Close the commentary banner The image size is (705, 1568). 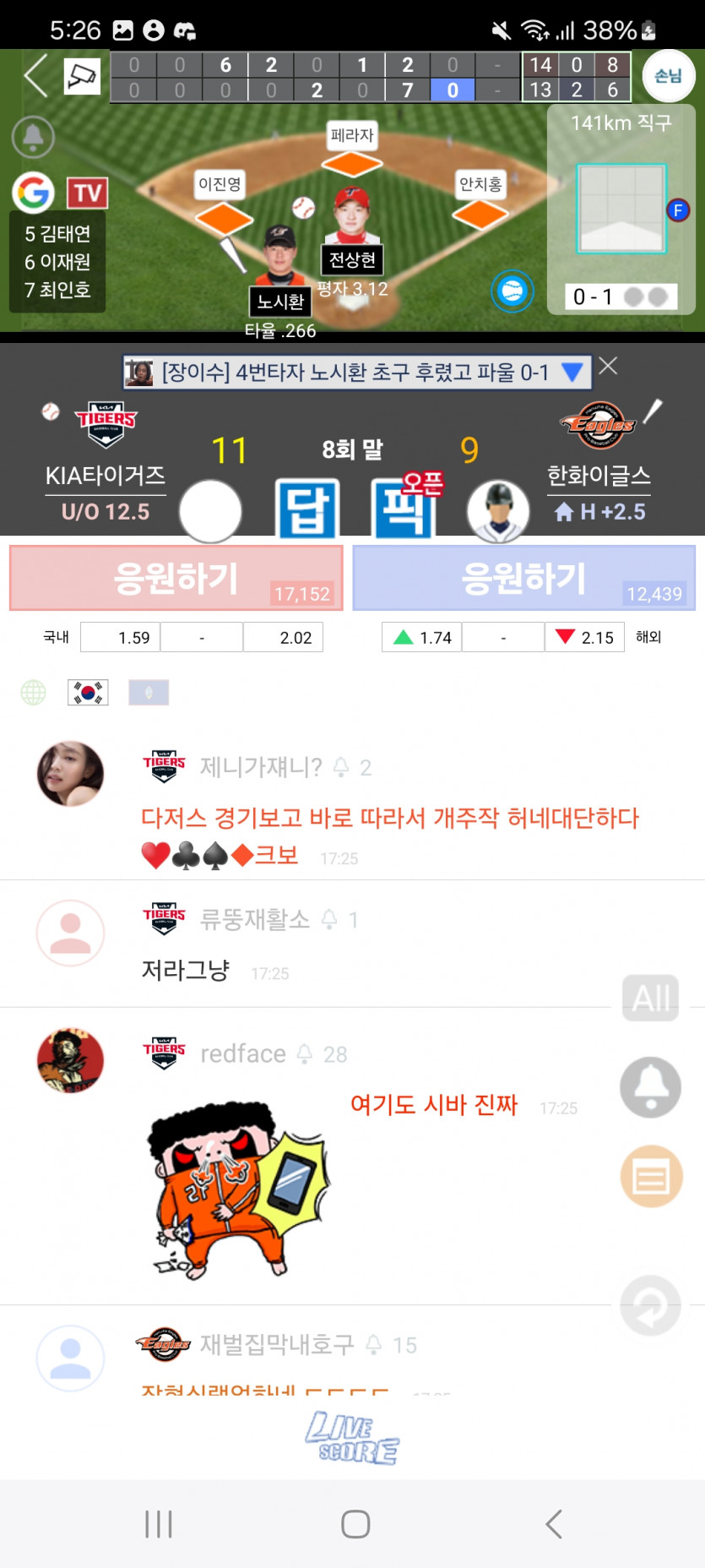coord(608,366)
